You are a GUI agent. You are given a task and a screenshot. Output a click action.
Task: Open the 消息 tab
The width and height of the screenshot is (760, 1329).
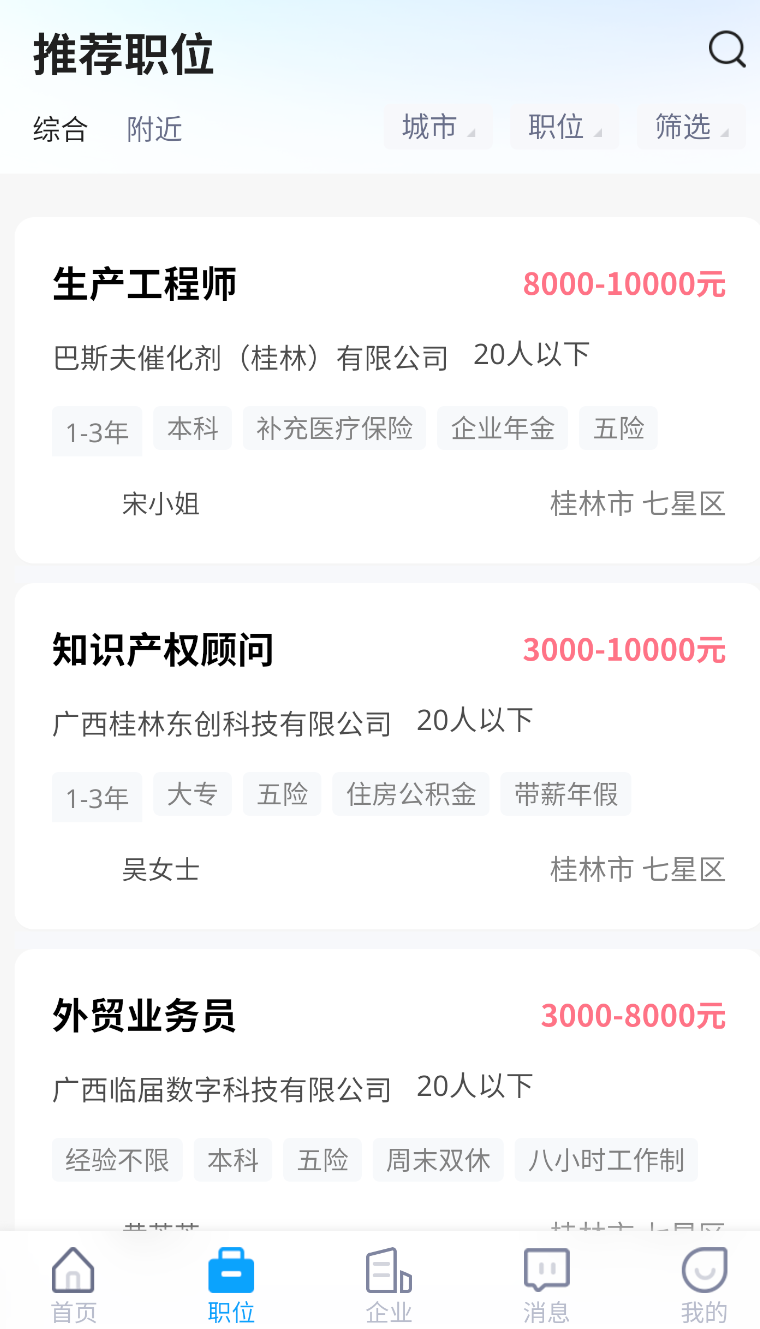pos(546,1285)
